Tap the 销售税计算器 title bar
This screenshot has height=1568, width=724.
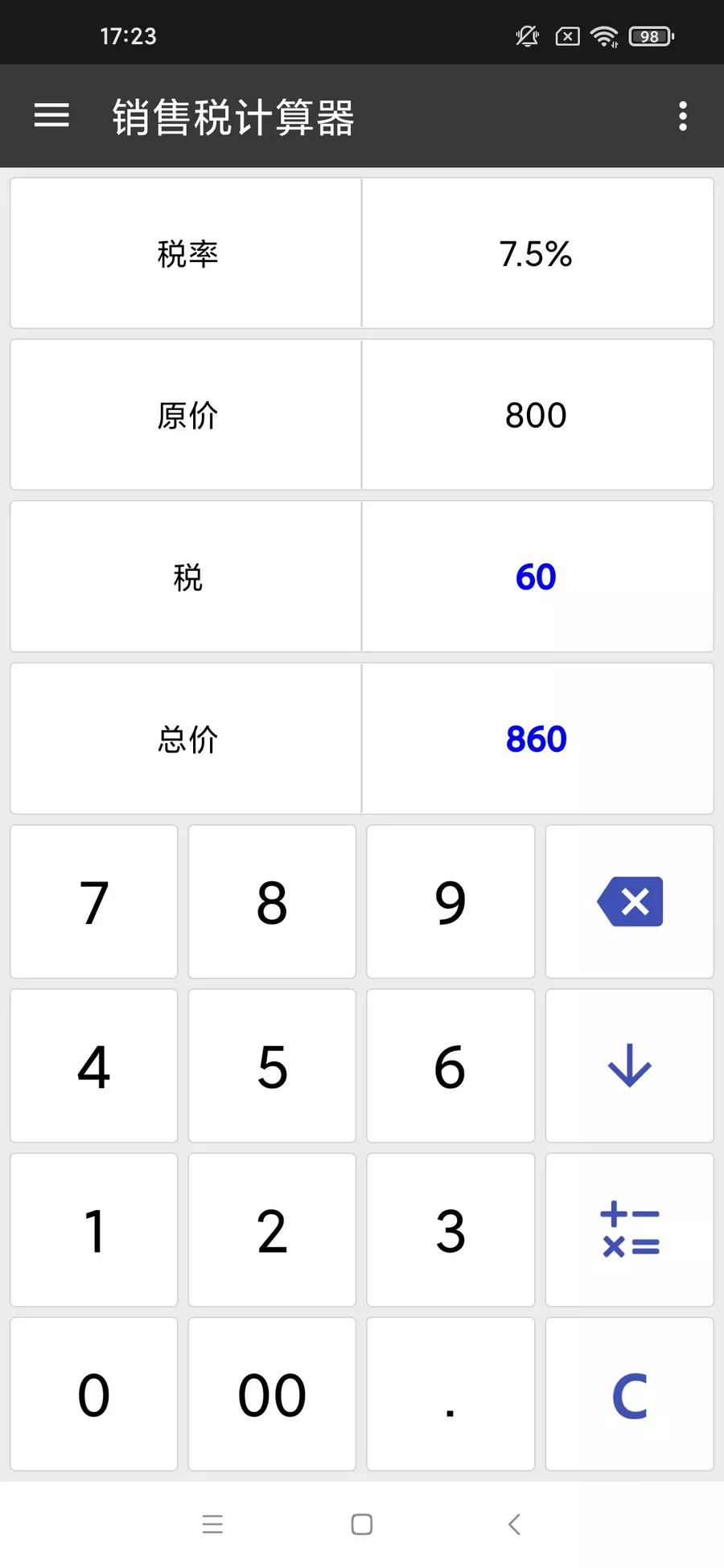click(x=233, y=116)
